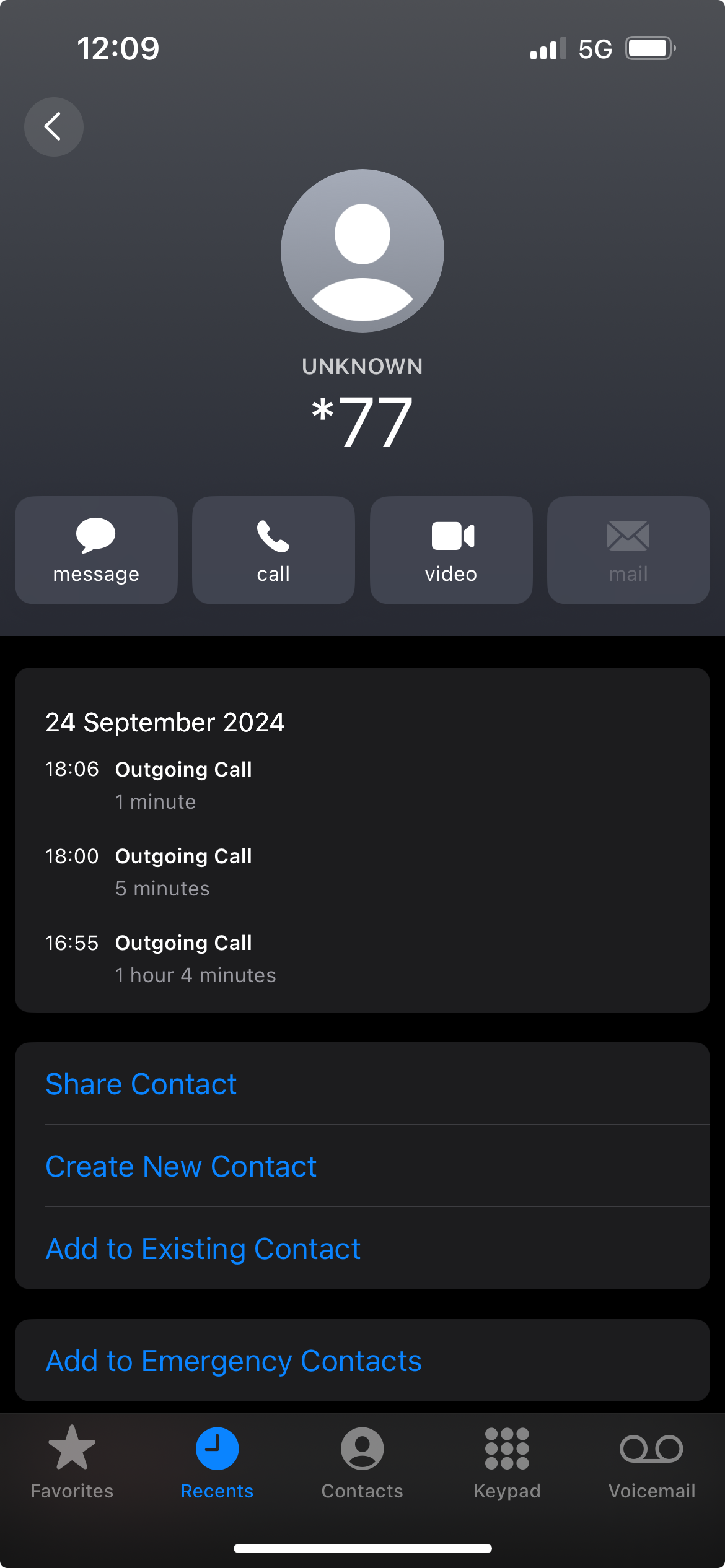Open Add to Existing Contact
Image resolution: width=725 pixels, height=1568 pixels.
point(203,1249)
